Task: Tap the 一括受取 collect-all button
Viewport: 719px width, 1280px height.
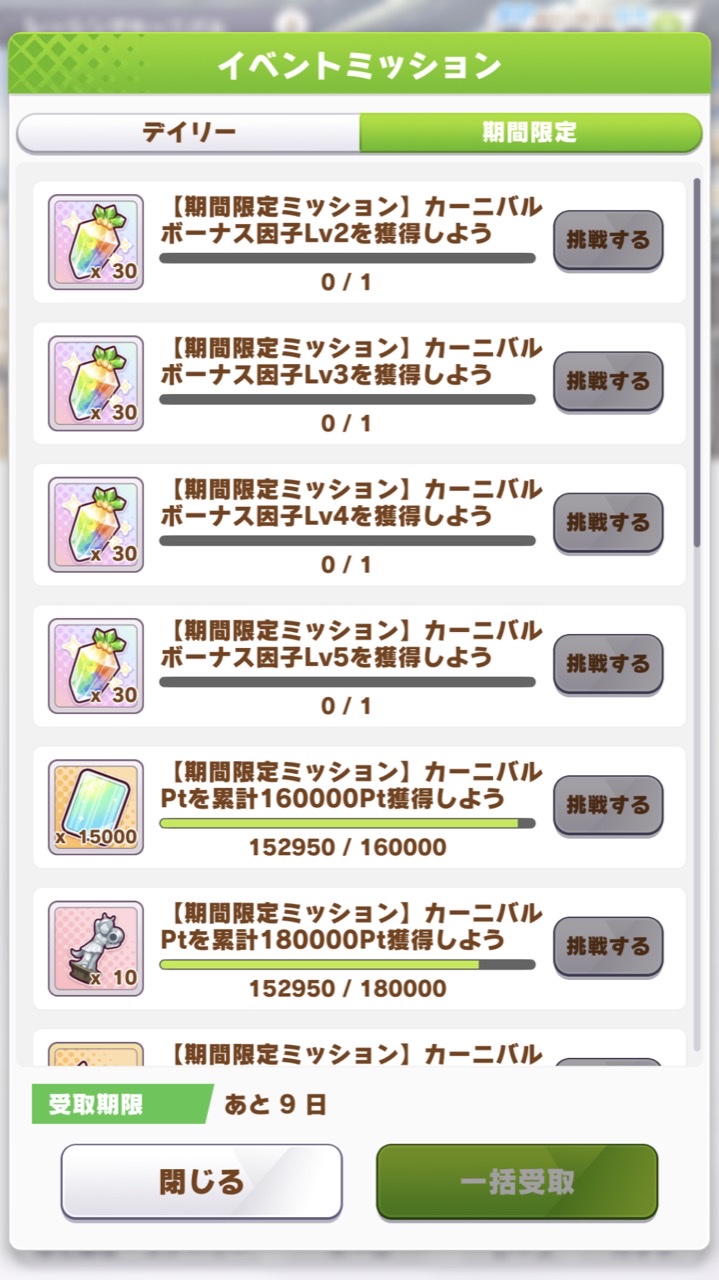Action: click(x=517, y=1181)
